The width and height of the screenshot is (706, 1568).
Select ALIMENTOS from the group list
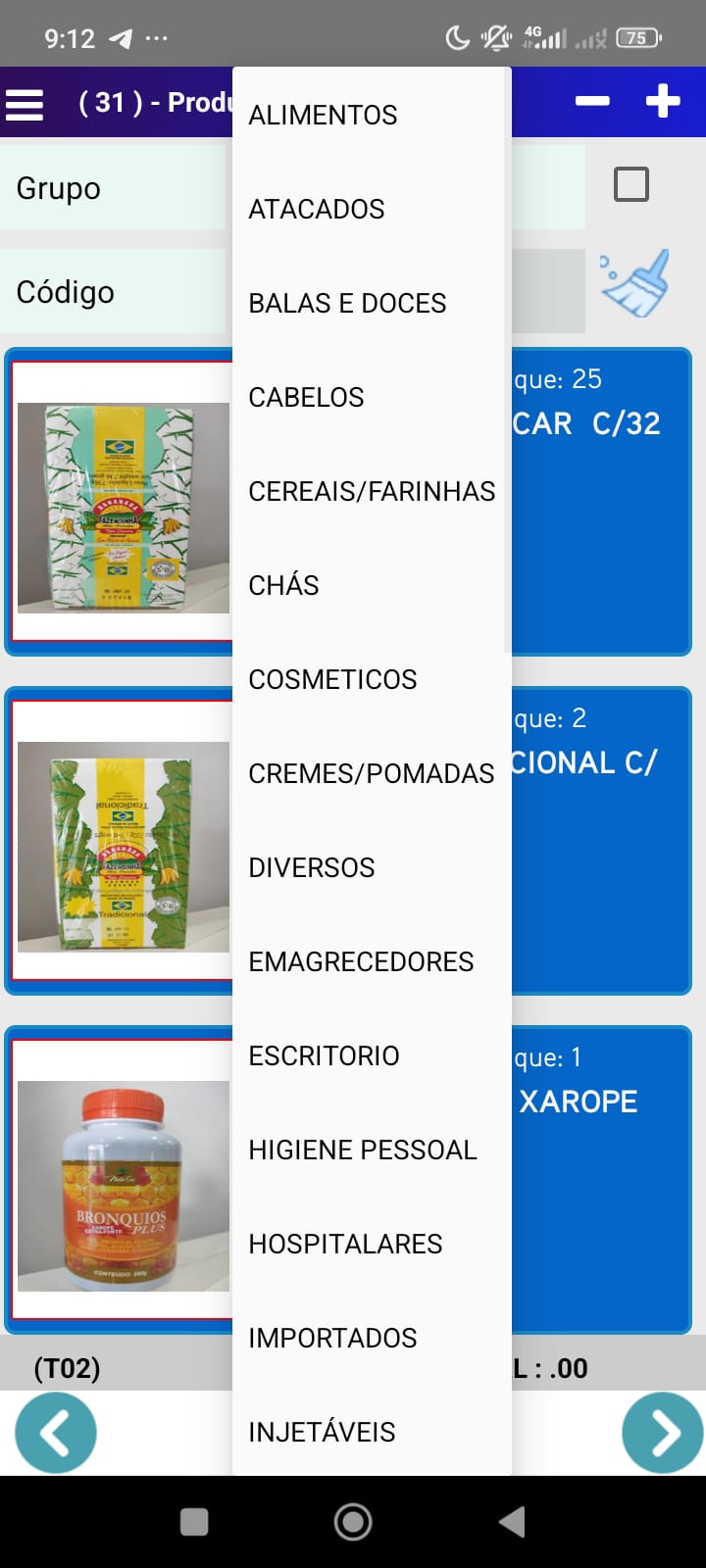323,115
